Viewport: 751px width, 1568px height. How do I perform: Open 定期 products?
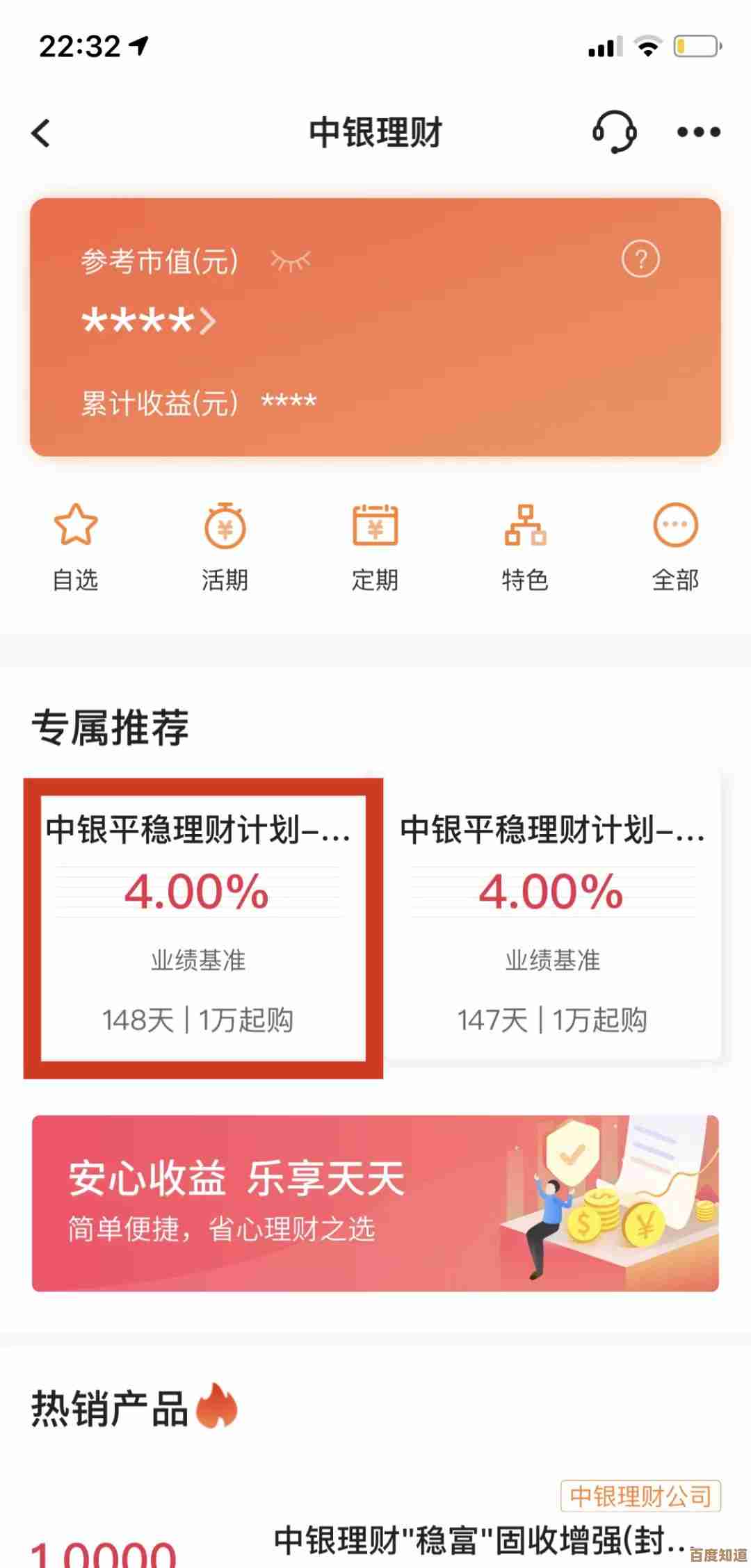[x=375, y=547]
